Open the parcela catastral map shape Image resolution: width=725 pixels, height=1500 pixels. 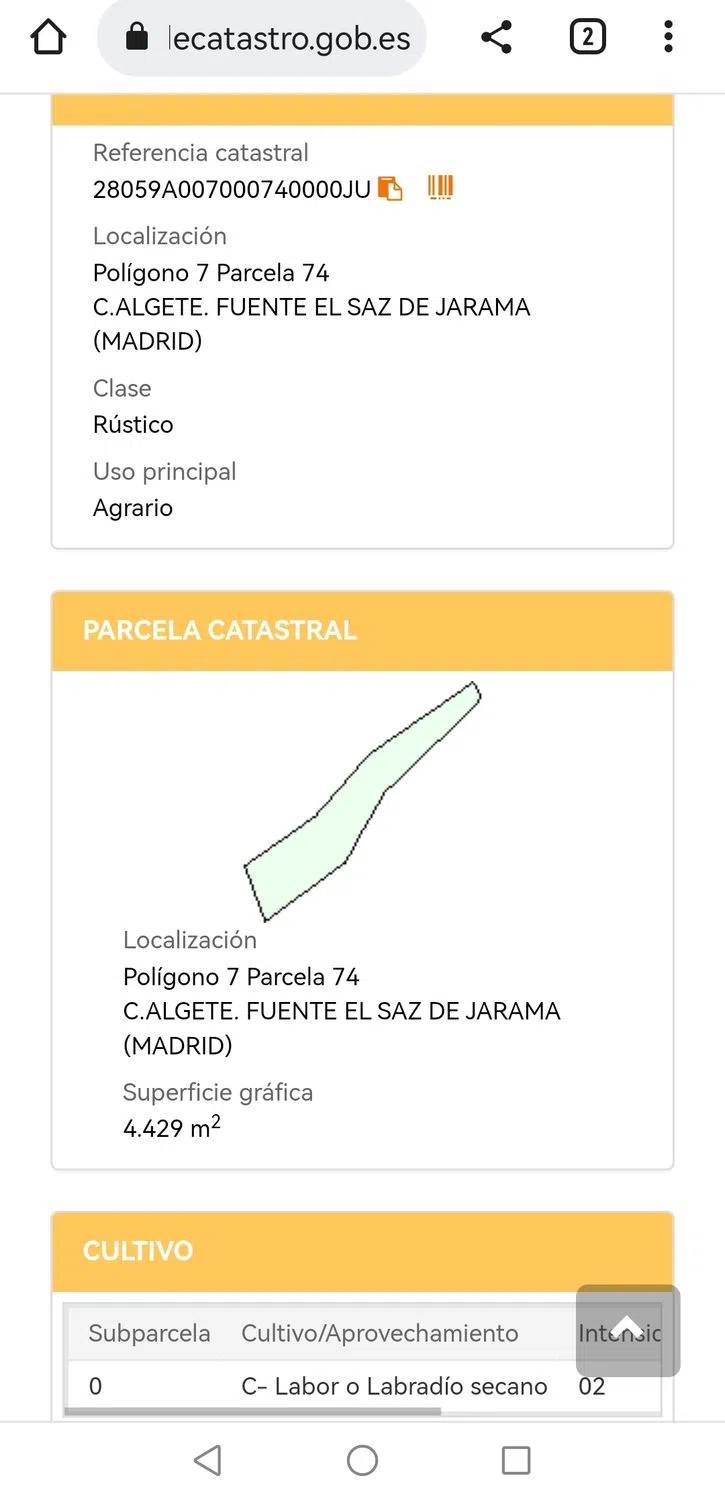pos(362,802)
